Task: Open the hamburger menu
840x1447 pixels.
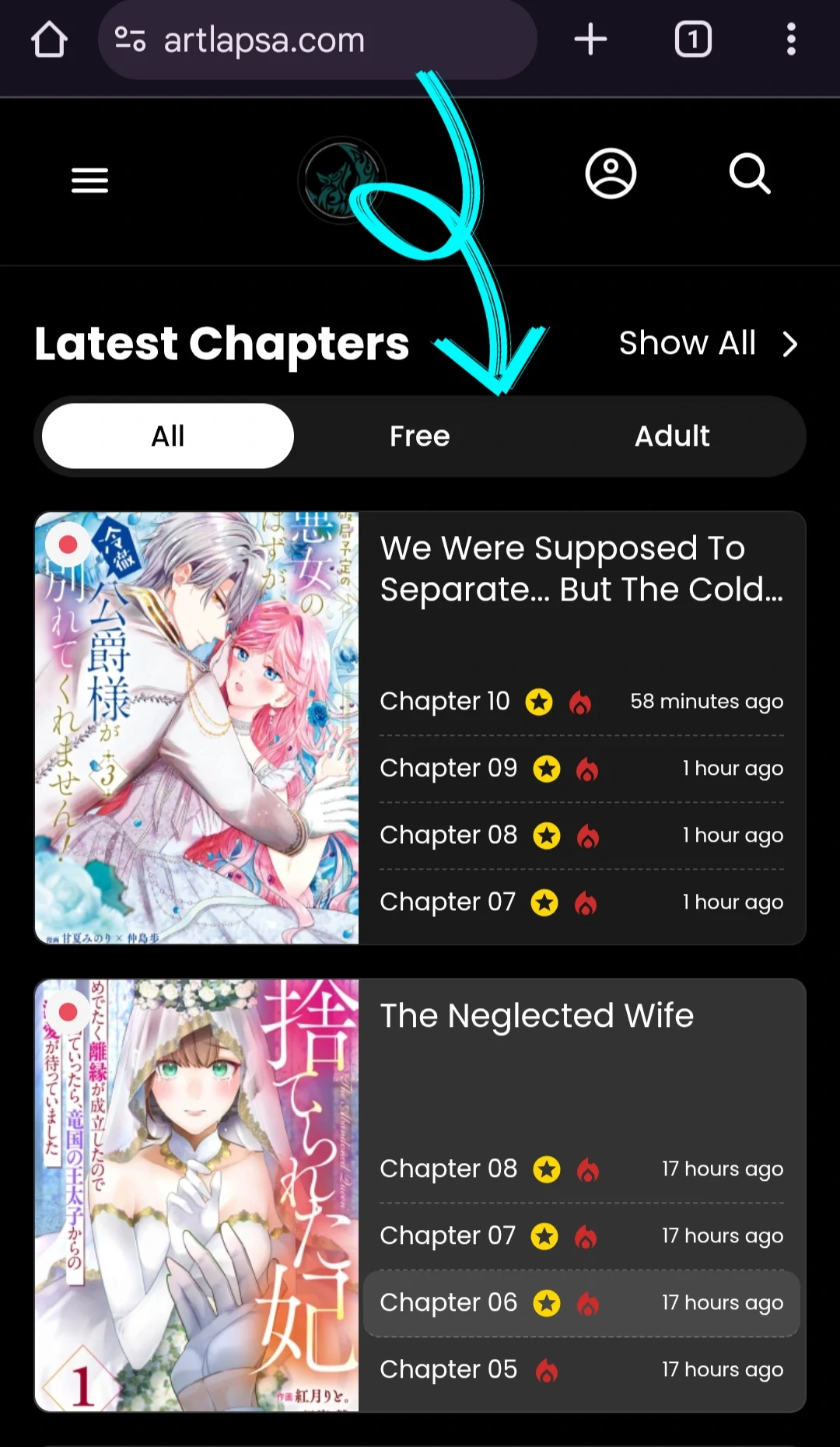Action: click(89, 180)
